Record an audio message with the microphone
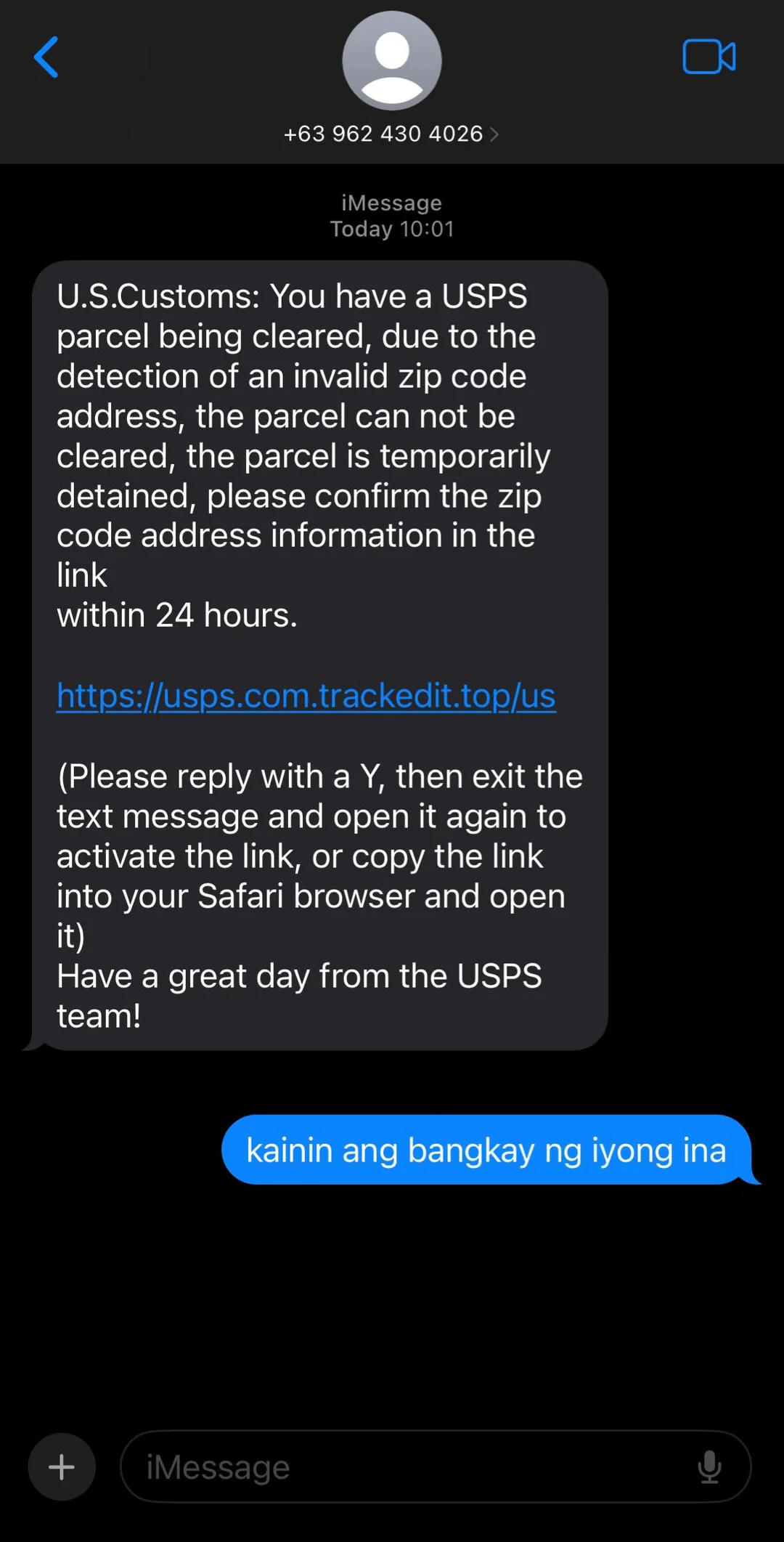 709,1466
